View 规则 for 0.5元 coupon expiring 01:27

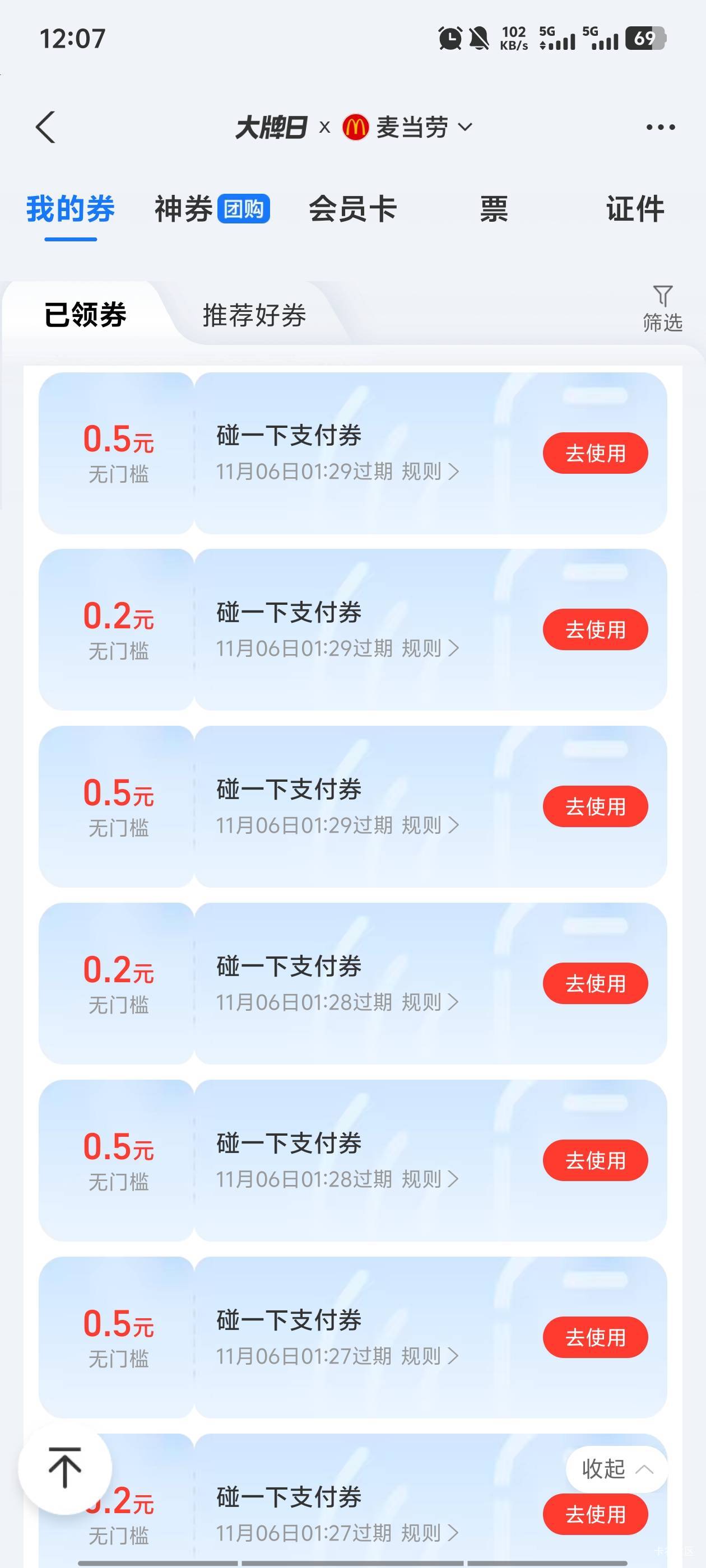429,1356
